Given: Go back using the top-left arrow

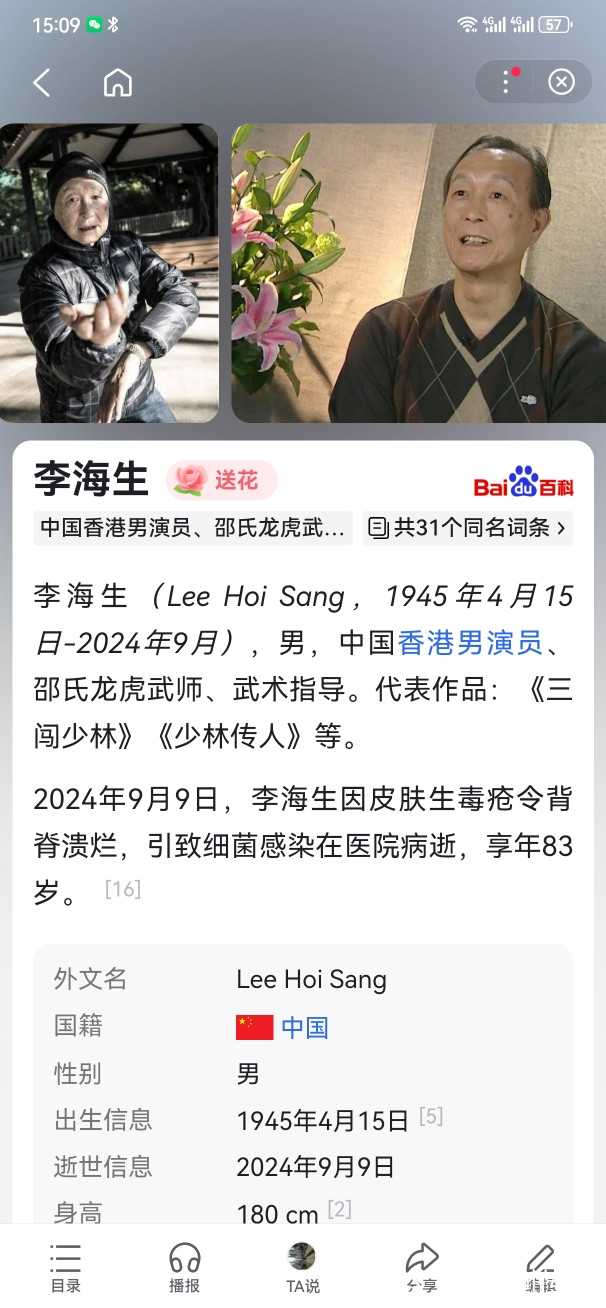Looking at the screenshot, I should pyautogui.click(x=41, y=82).
